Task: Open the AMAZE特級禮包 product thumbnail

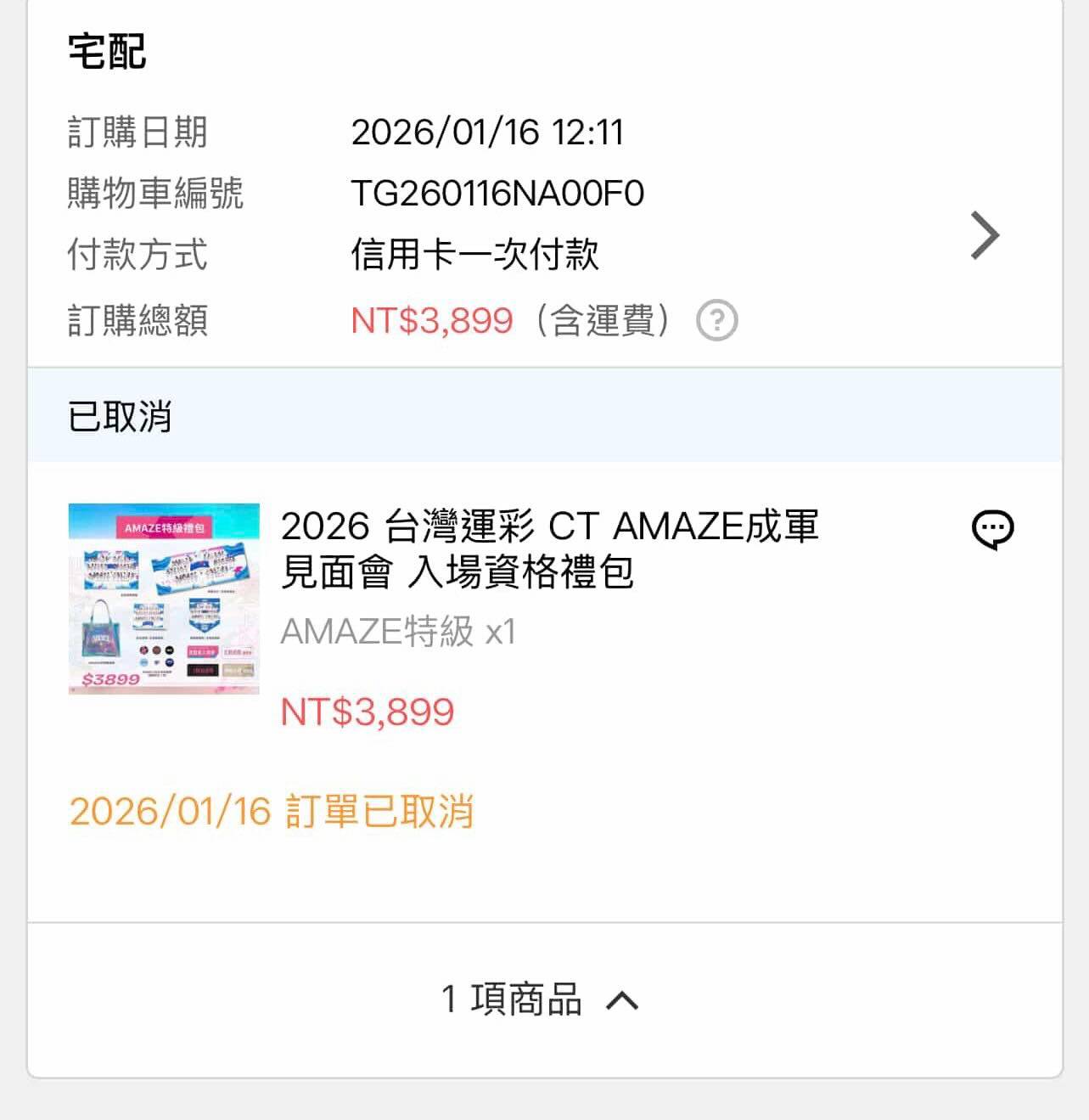Action: (x=164, y=599)
